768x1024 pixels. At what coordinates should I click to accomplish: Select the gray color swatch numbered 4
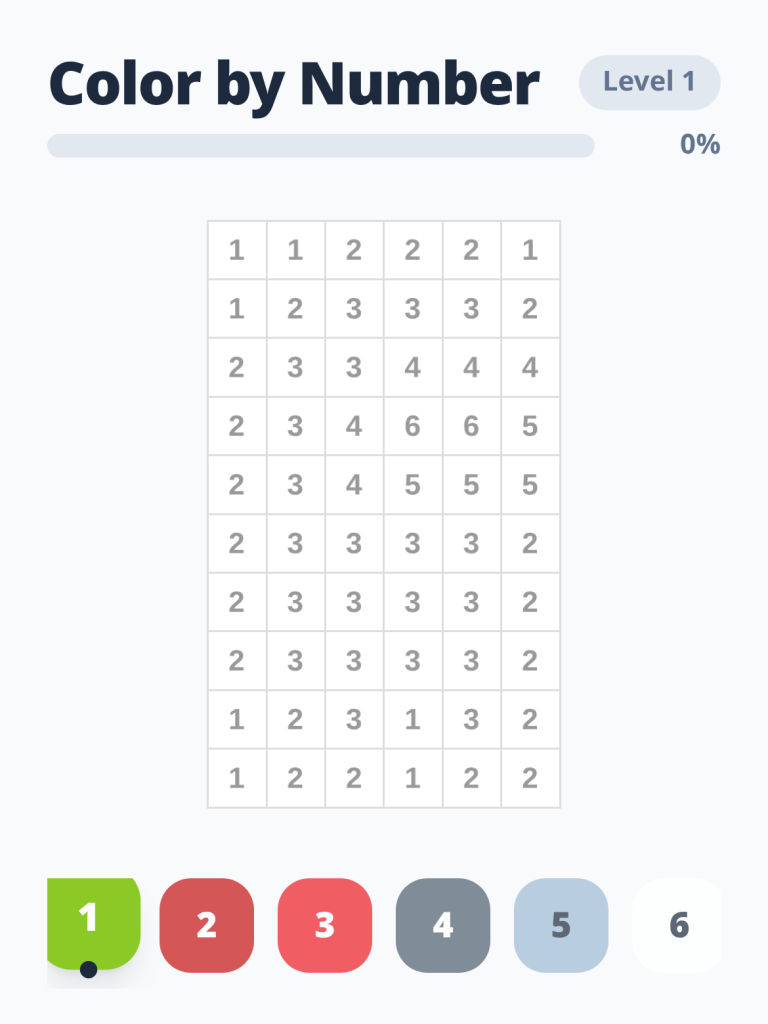[442, 925]
